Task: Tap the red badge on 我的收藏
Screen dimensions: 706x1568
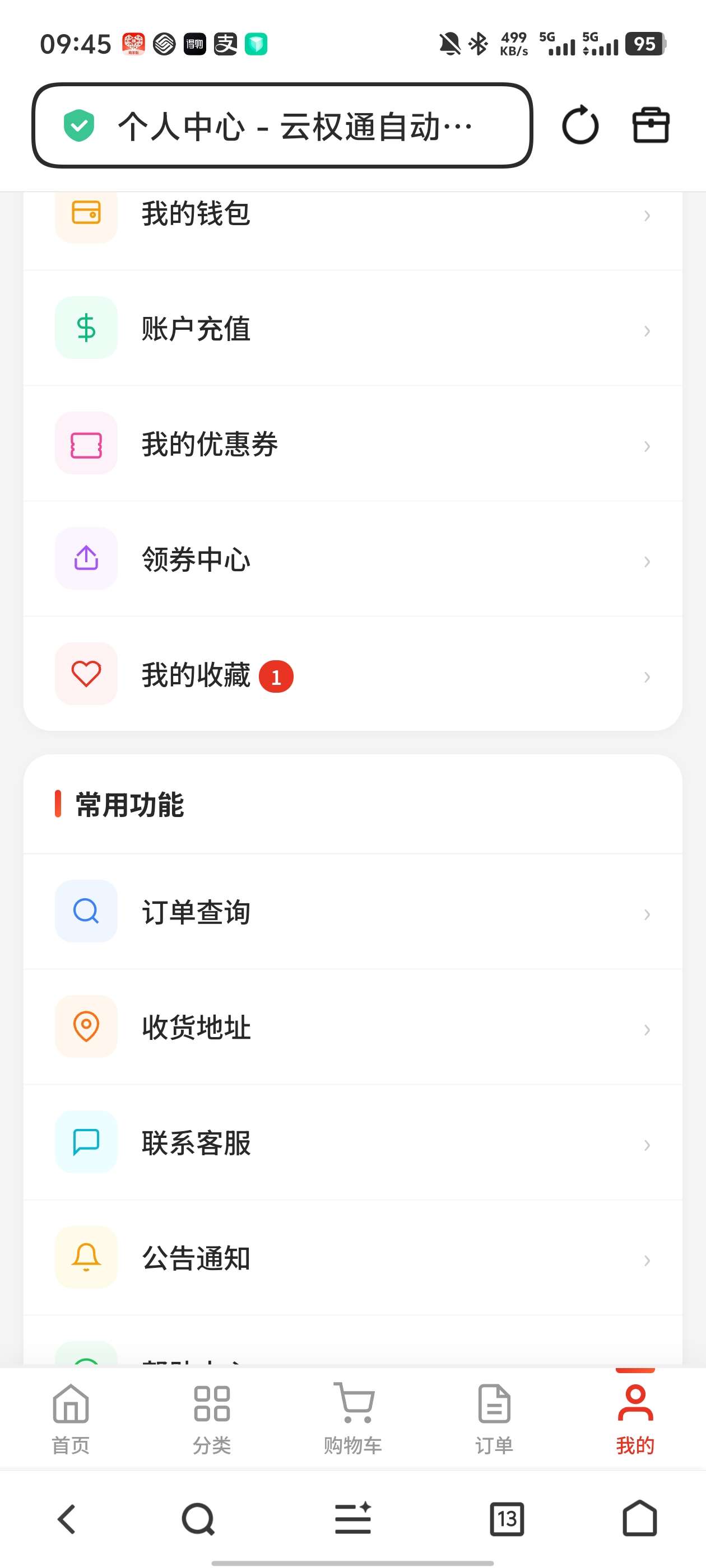Action: [x=278, y=676]
